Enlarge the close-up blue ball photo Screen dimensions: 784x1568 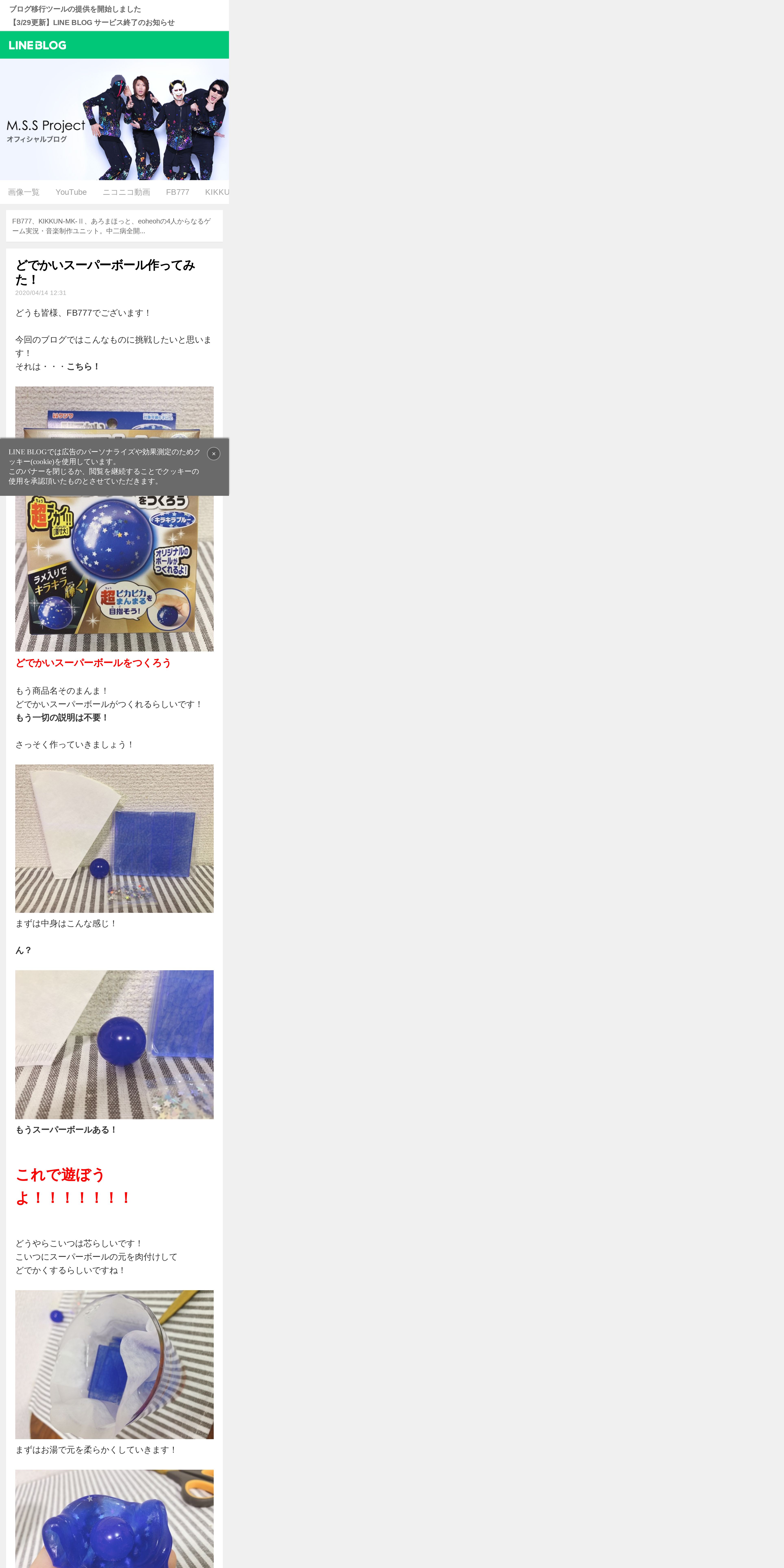pyautogui.click(x=114, y=1045)
